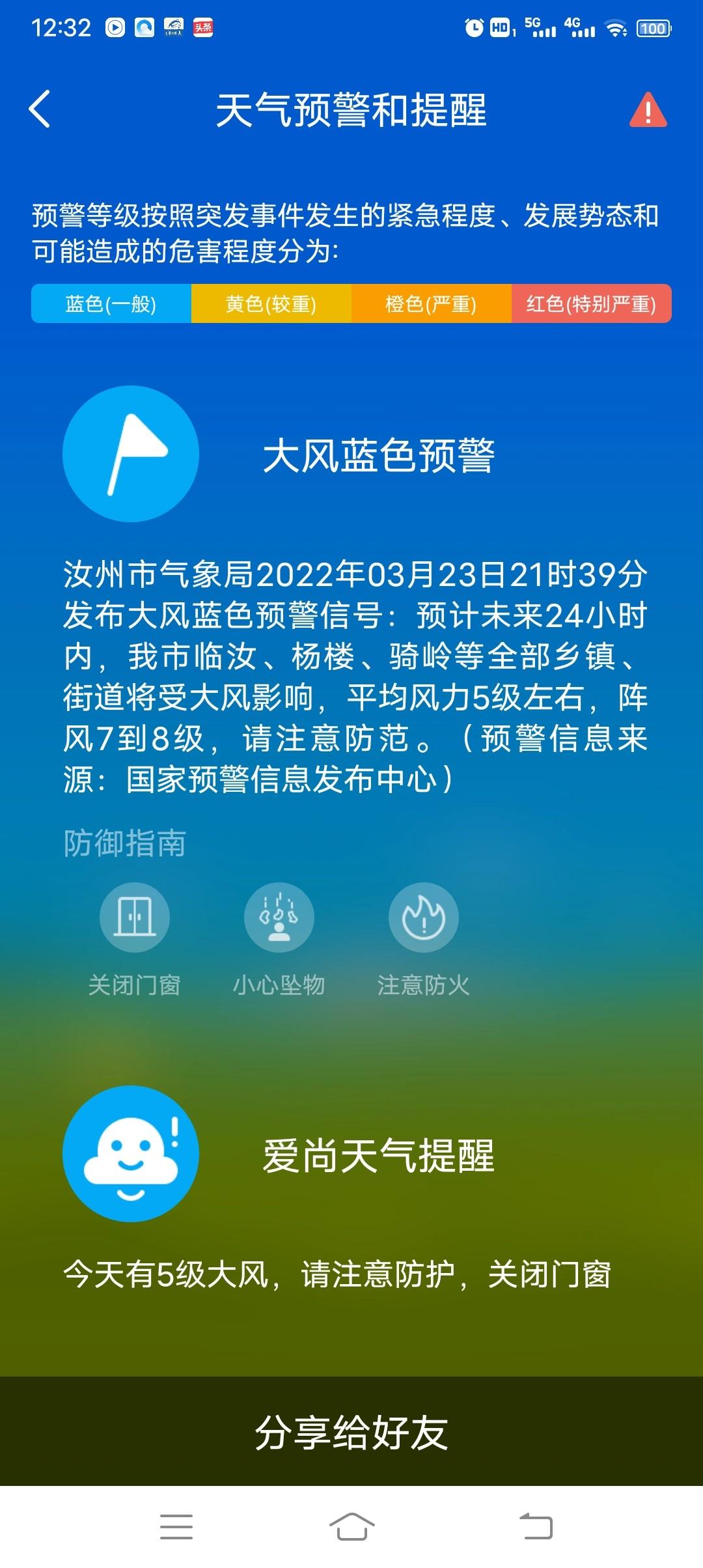Screen dimensions: 703x1568
Task: Go back using the top-left arrow
Action: 40,109
